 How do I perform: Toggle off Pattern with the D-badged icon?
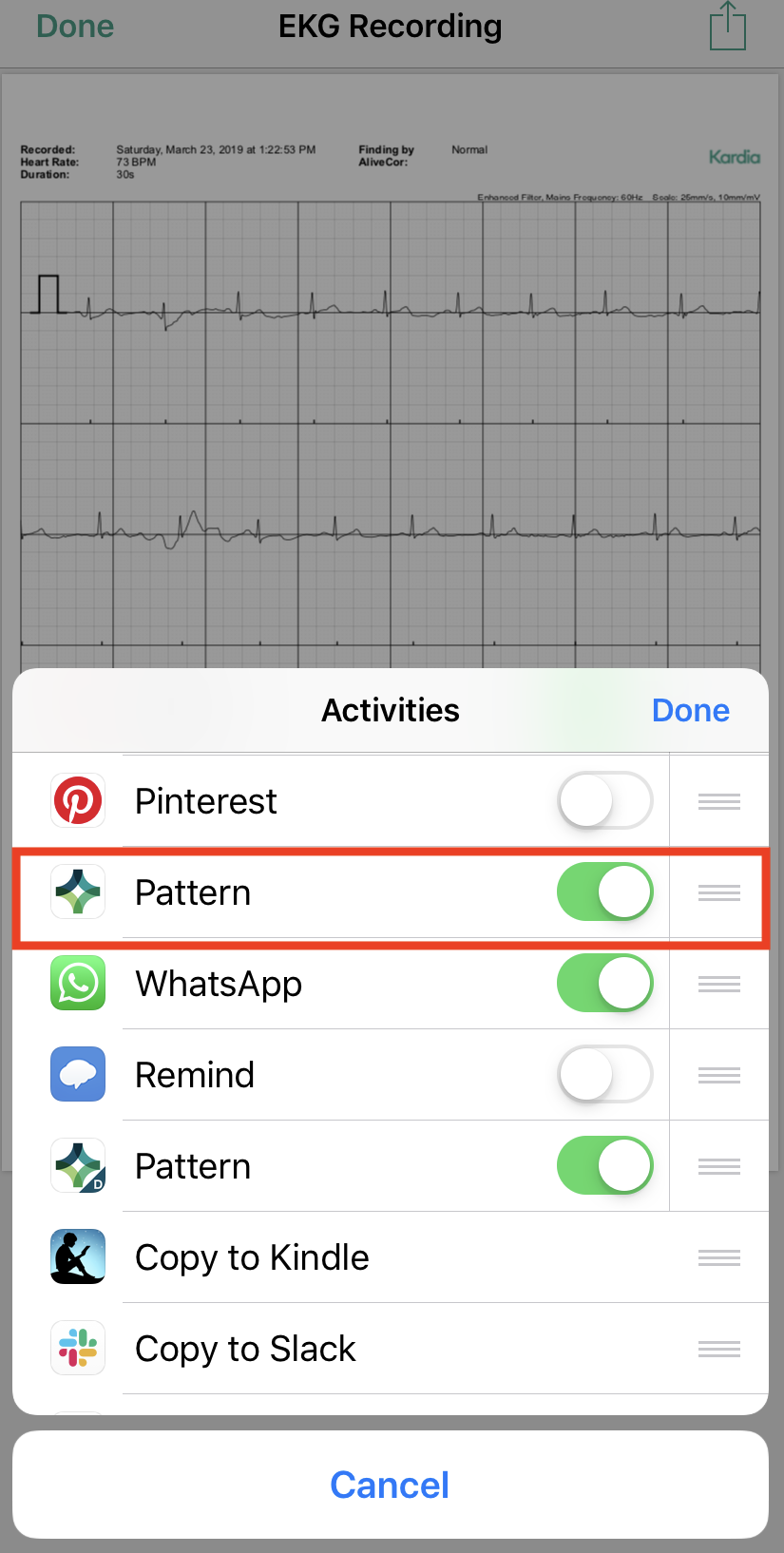point(604,1165)
